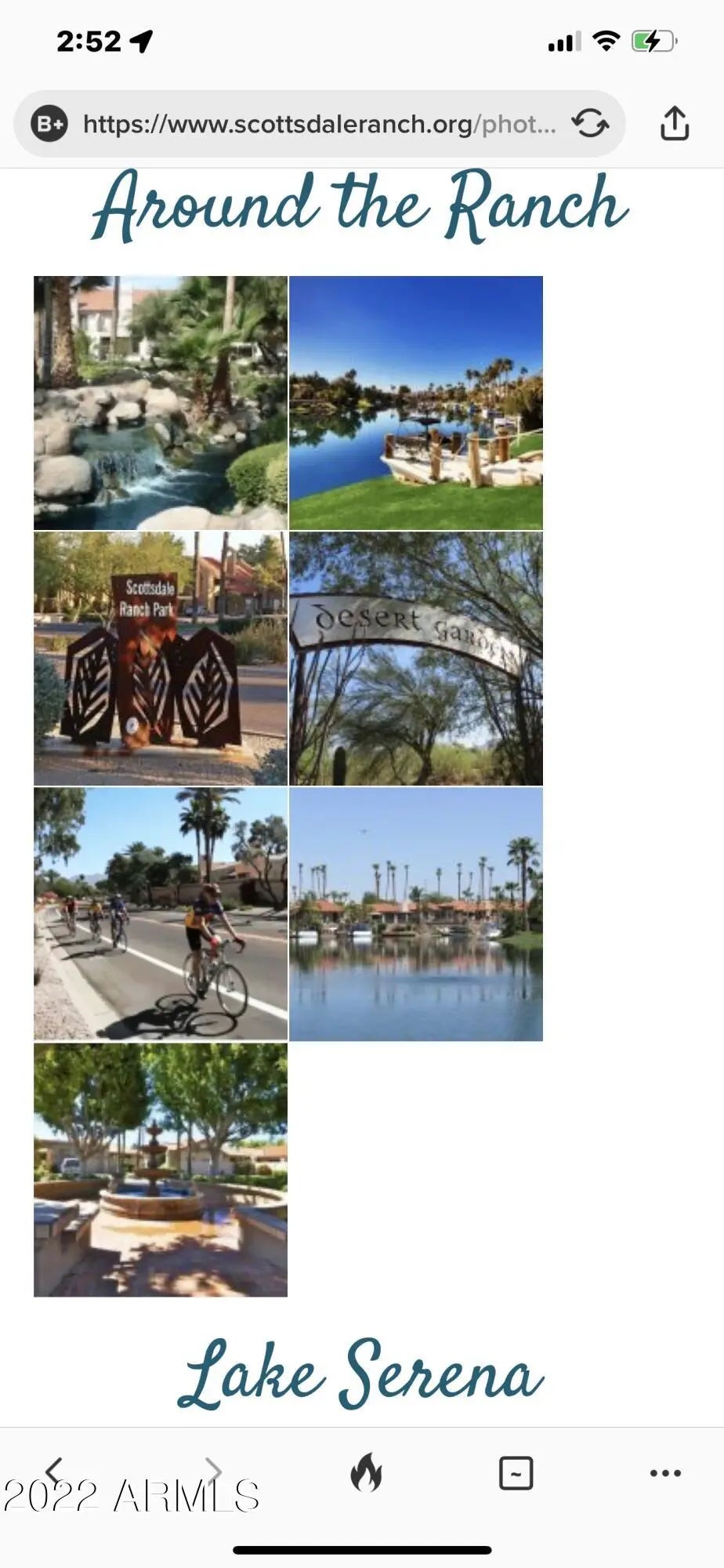Select the courtyard fountain photo
This screenshot has width=724, height=1568.
coord(161,1170)
